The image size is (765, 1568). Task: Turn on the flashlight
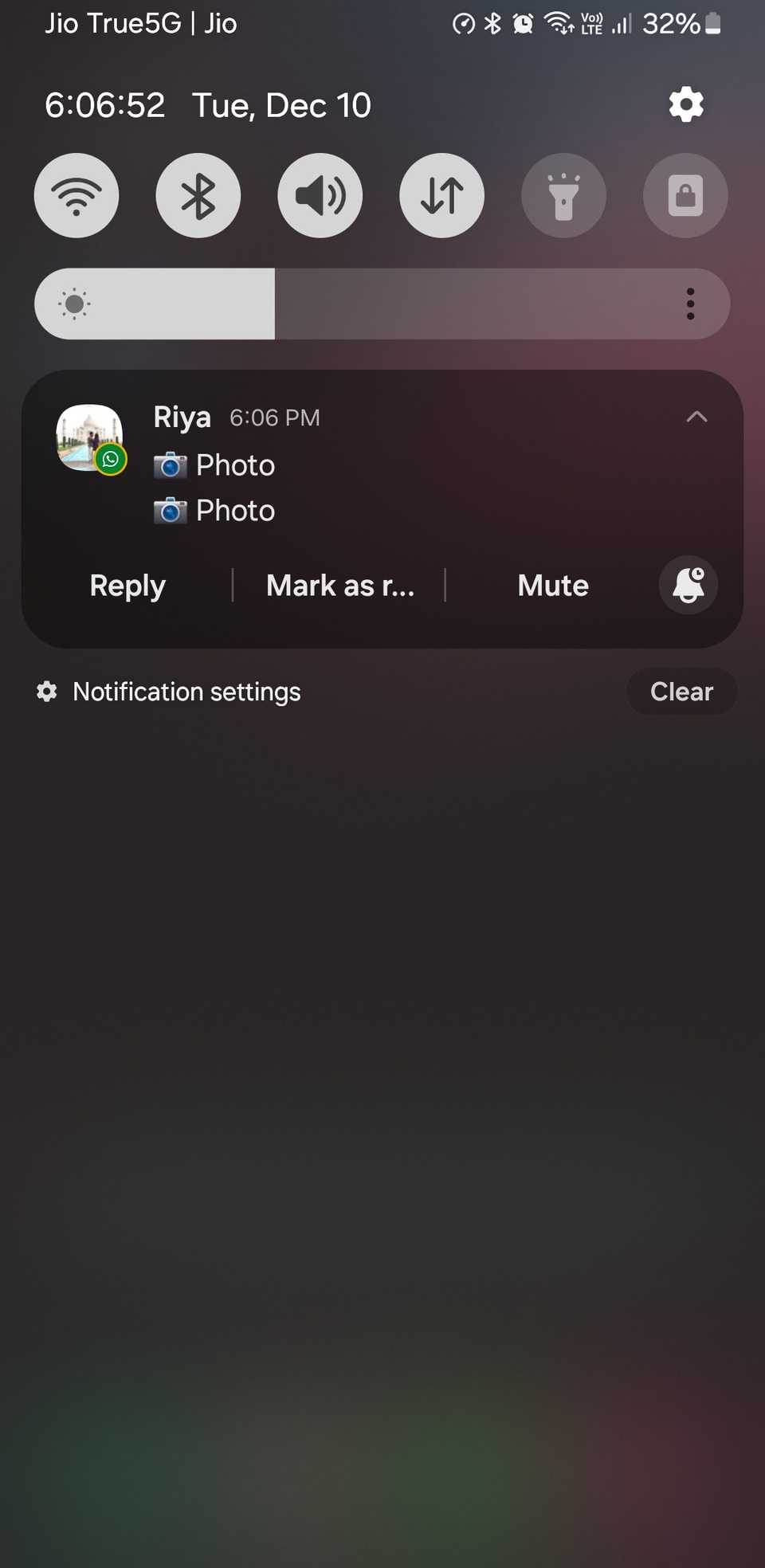564,195
